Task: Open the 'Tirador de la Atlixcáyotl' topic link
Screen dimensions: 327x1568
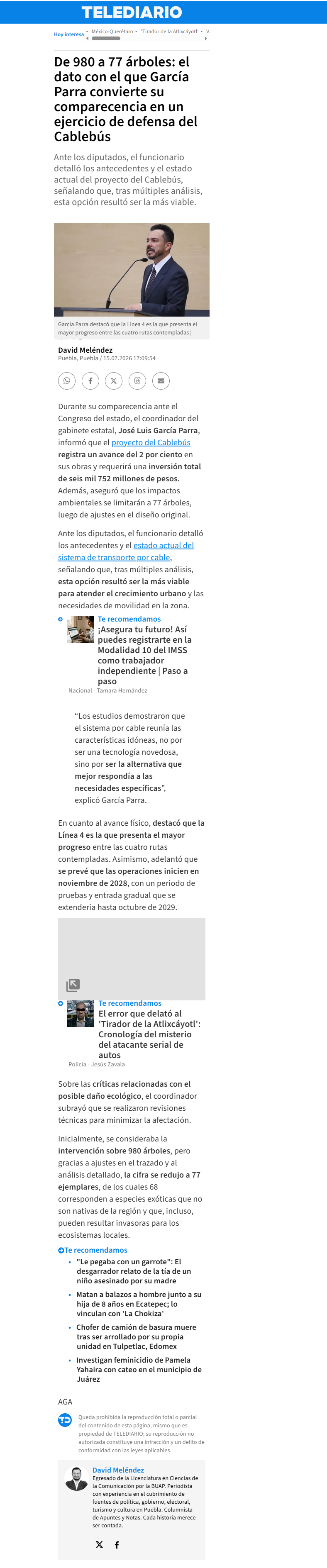Action: coord(170,31)
